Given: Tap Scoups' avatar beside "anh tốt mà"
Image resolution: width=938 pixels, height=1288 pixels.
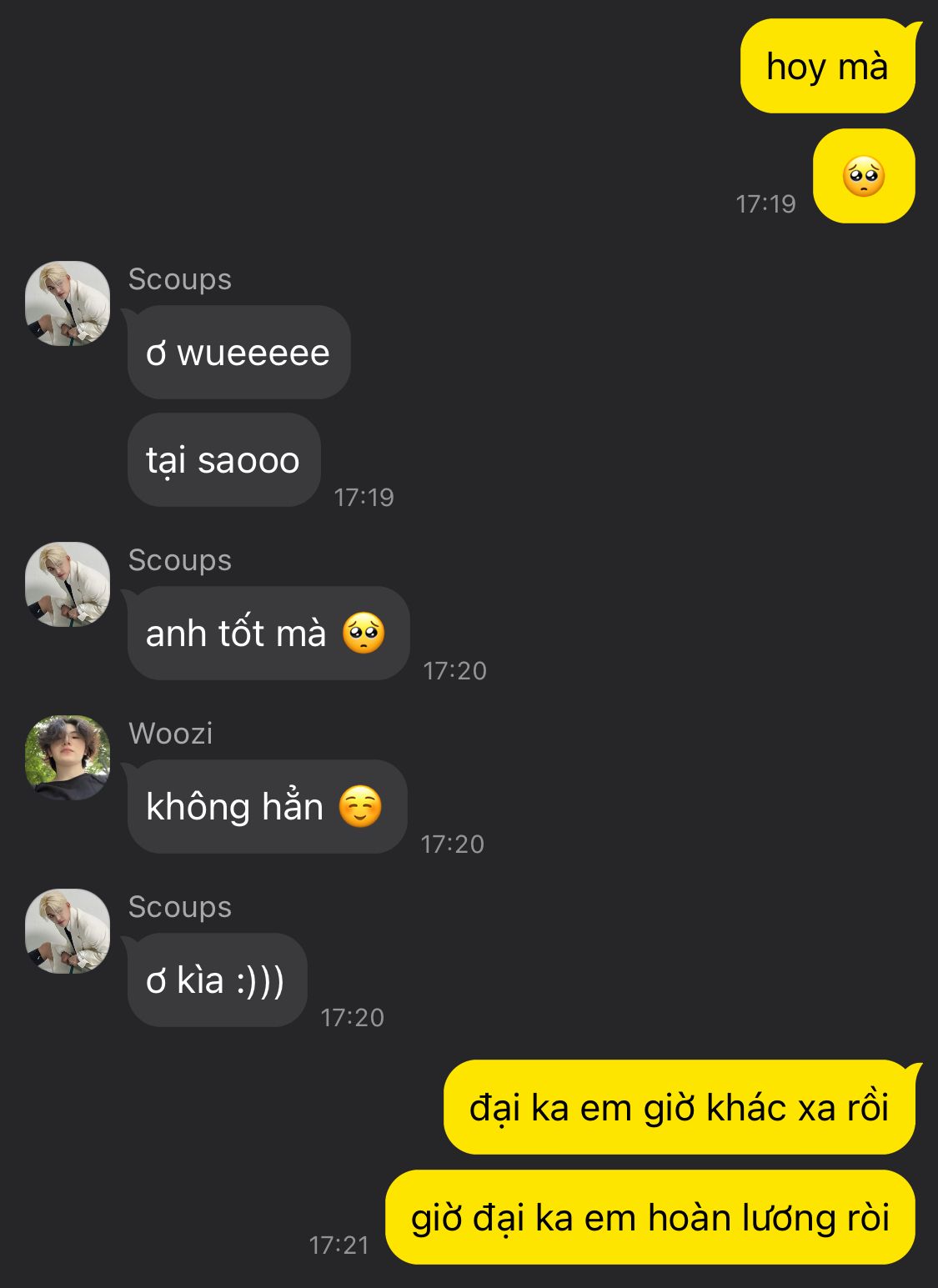Looking at the screenshot, I should (x=68, y=584).
